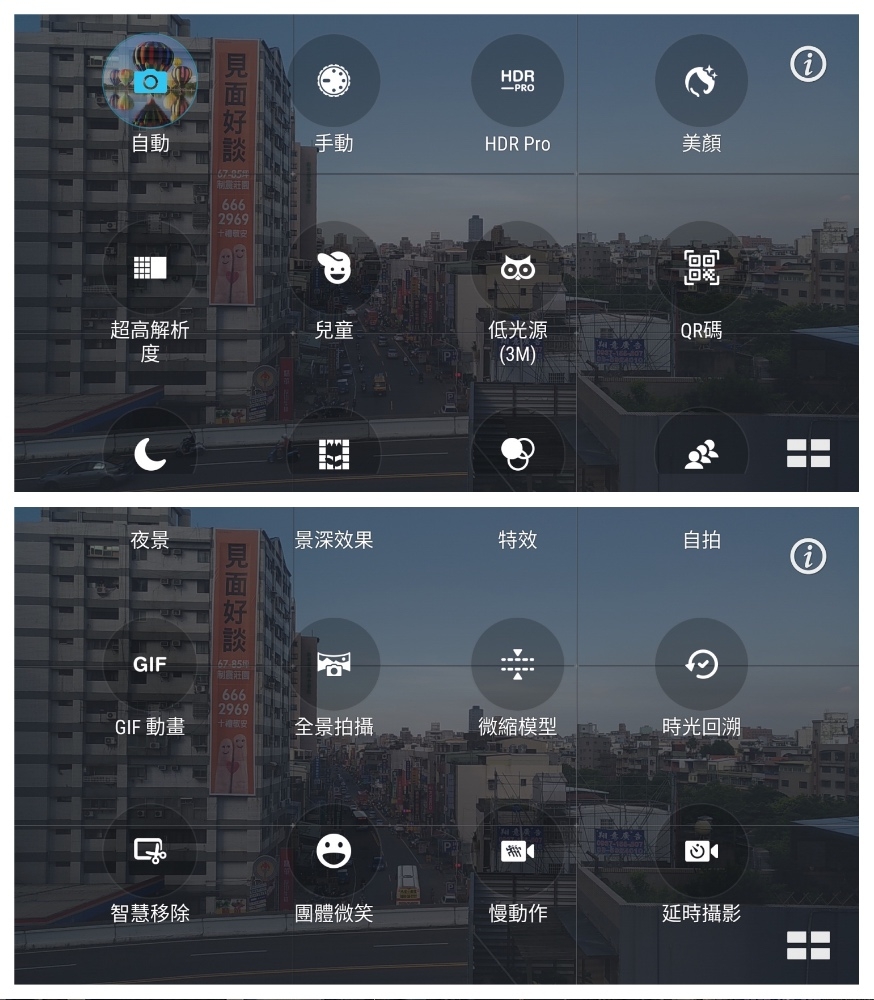Enable 美顏 beautification mode

coord(701,82)
